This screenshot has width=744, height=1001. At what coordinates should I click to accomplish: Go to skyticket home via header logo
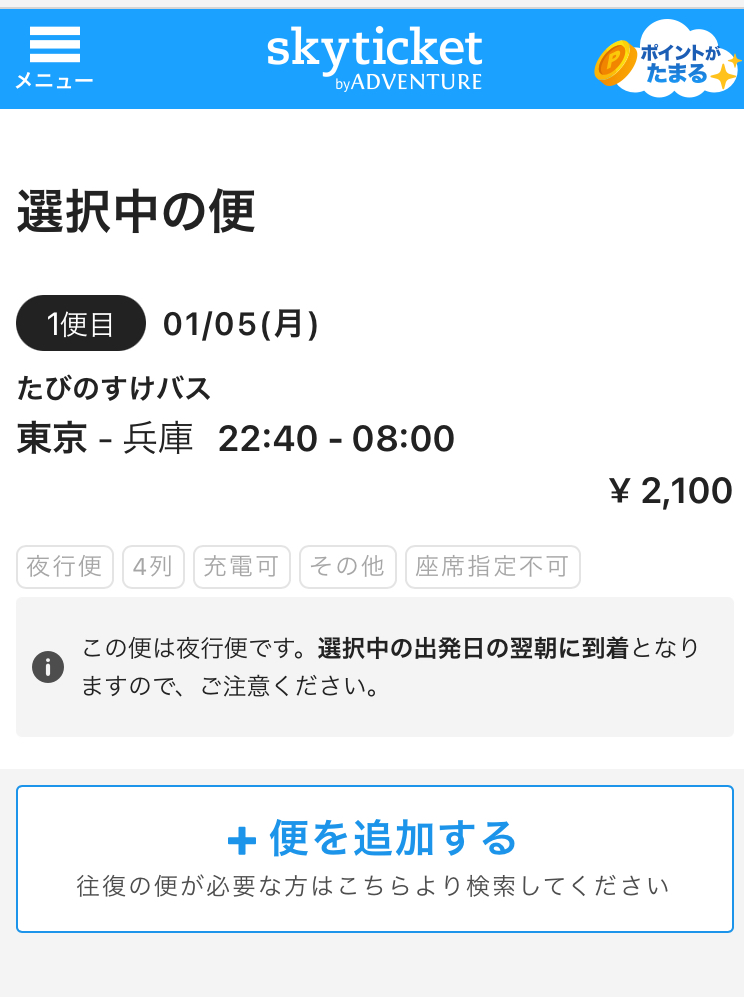374,58
